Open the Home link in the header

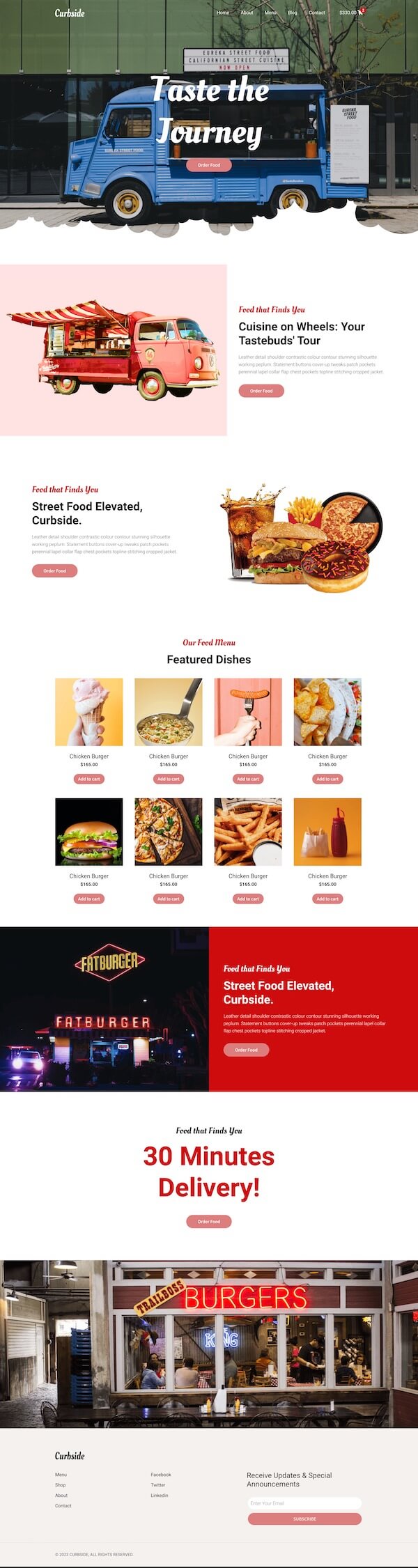click(x=223, y=13)
